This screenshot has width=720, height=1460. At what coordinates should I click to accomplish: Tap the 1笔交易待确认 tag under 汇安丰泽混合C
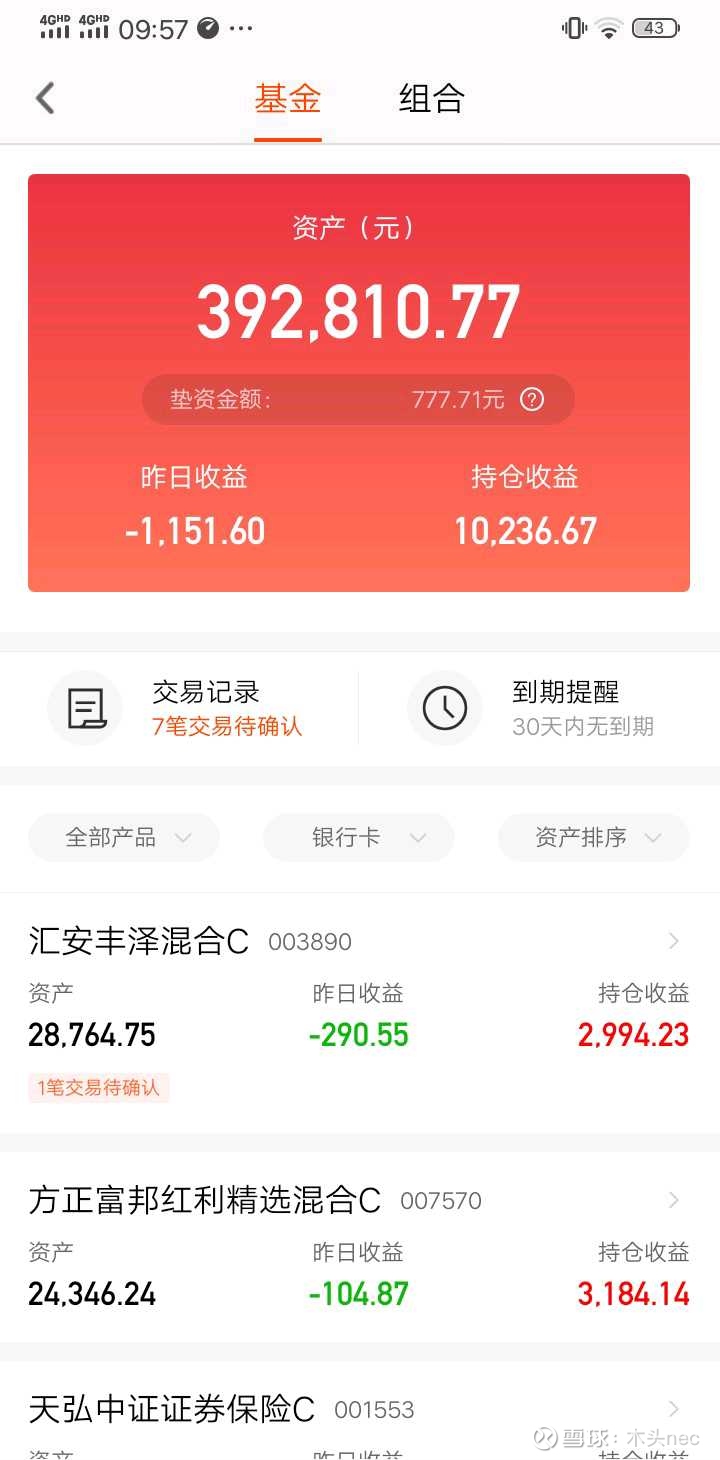[x=98, y=1088]
